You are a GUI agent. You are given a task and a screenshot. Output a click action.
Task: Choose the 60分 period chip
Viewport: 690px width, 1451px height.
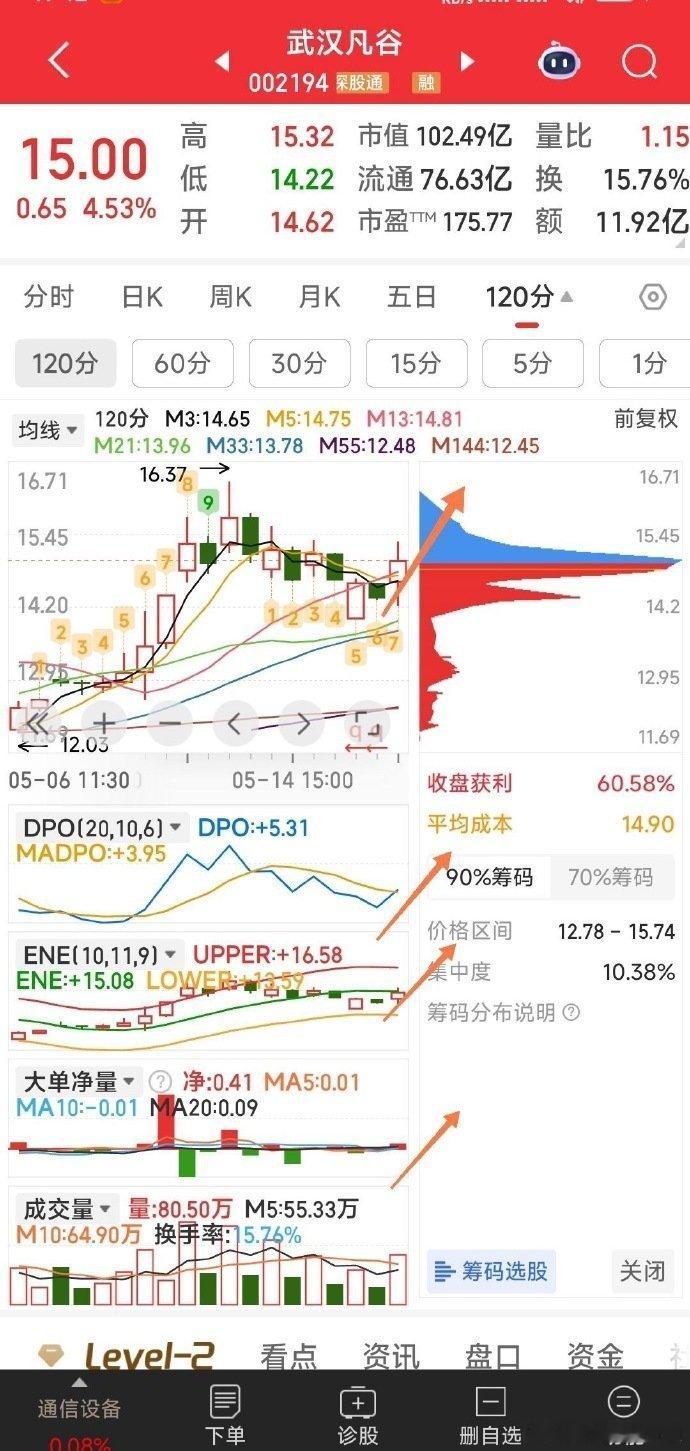click(182, 363)
